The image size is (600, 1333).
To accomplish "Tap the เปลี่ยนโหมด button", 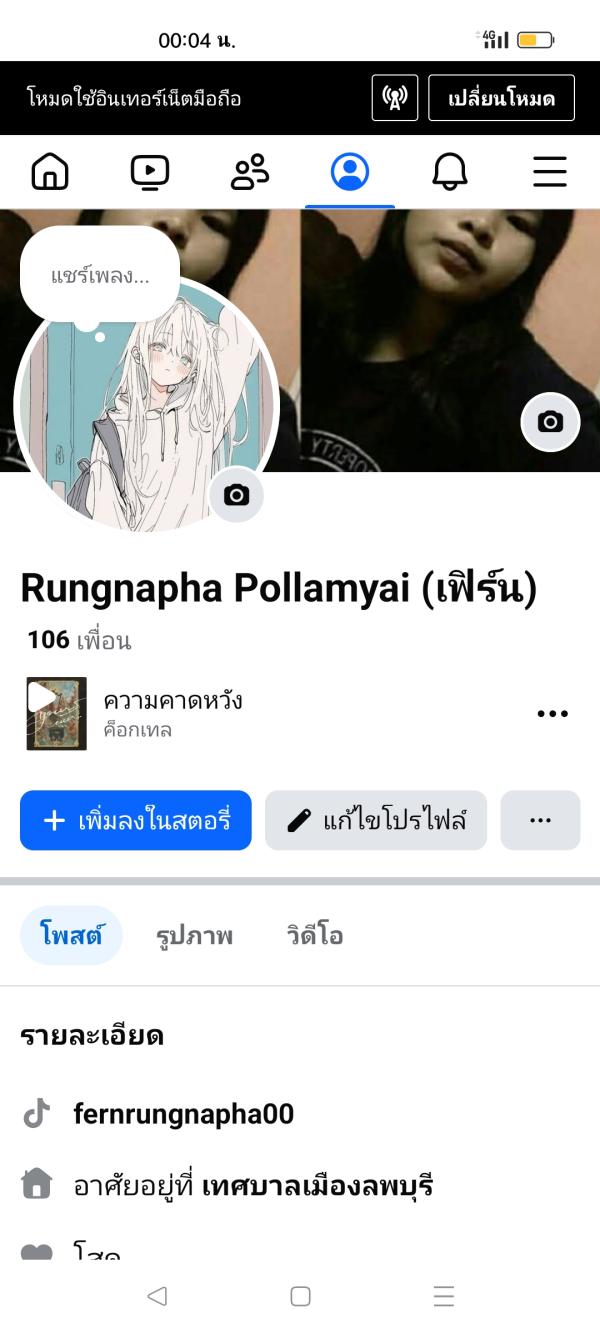I will coord(501,98).
